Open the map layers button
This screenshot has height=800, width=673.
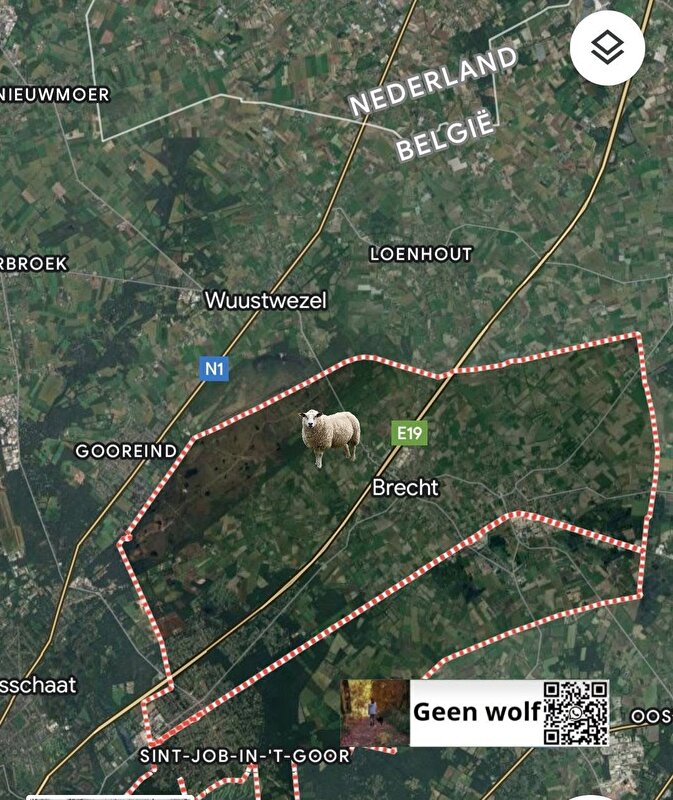[x=607, y=48]
